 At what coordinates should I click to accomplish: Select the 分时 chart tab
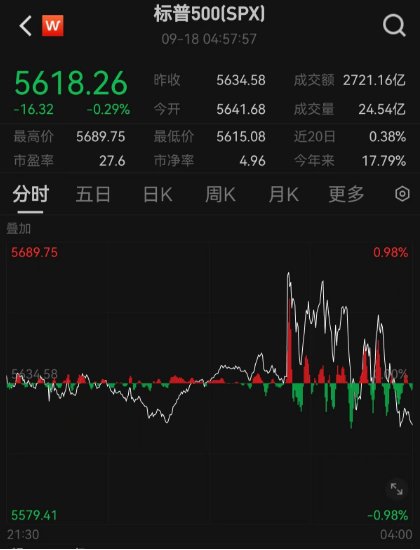pos(31,194)
